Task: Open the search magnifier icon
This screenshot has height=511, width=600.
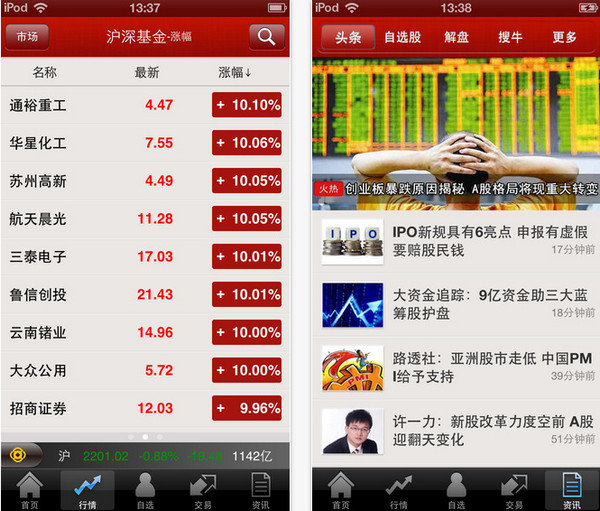Action: tap(267, 37)
